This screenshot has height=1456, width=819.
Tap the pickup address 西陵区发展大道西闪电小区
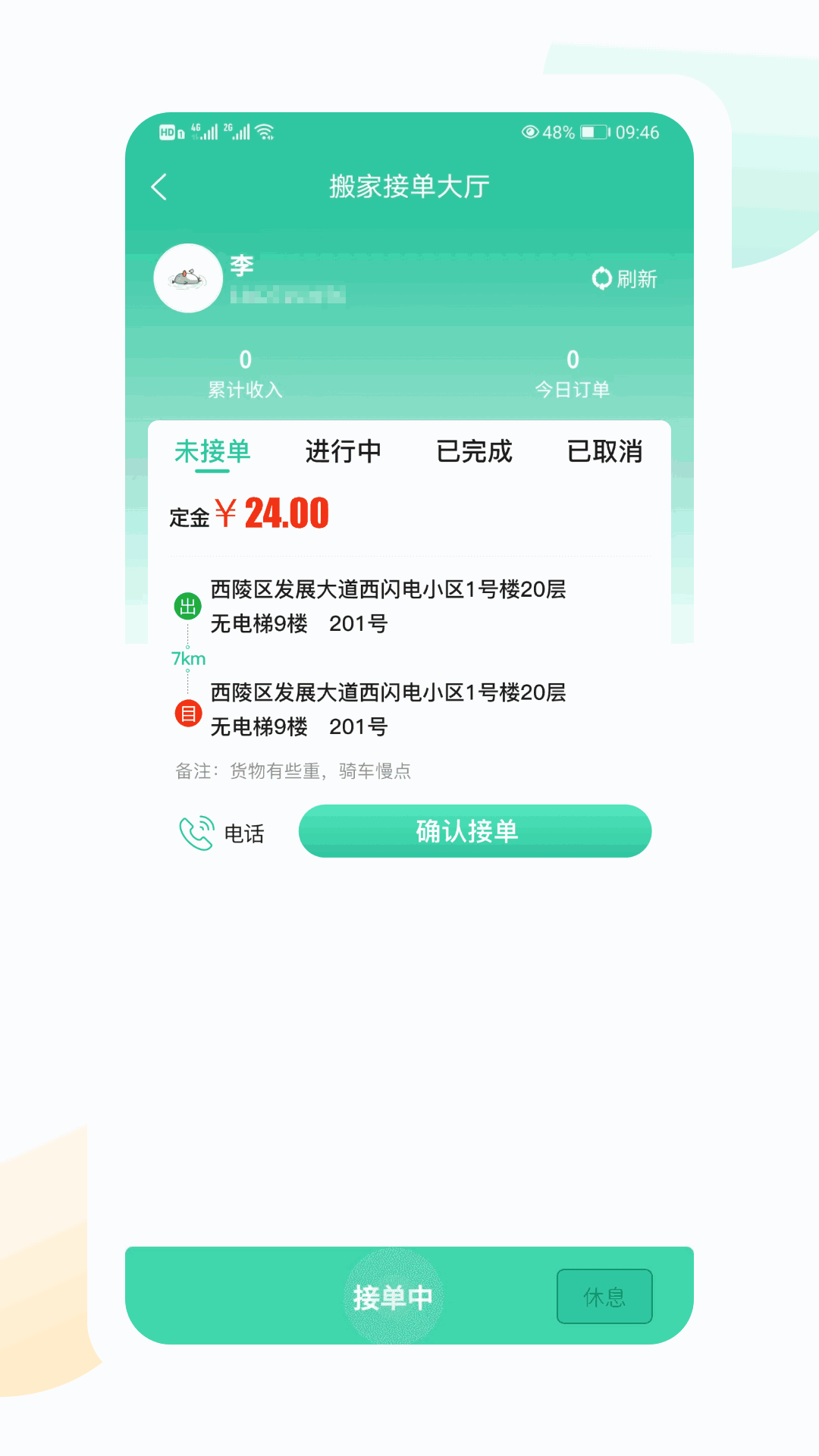[388, 589]
